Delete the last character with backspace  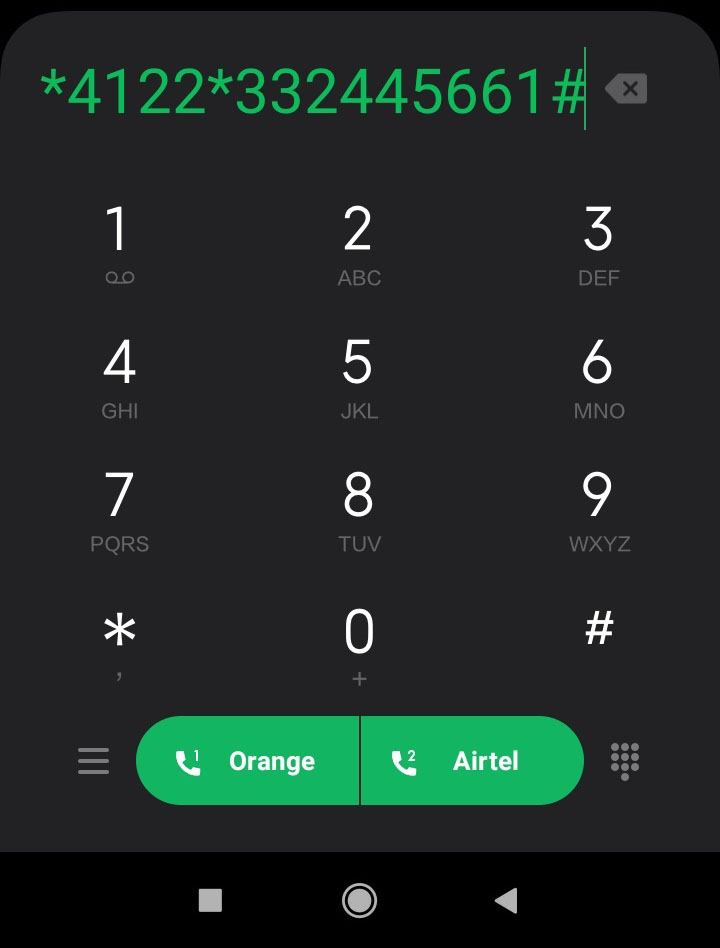click(x=627, y=90)
